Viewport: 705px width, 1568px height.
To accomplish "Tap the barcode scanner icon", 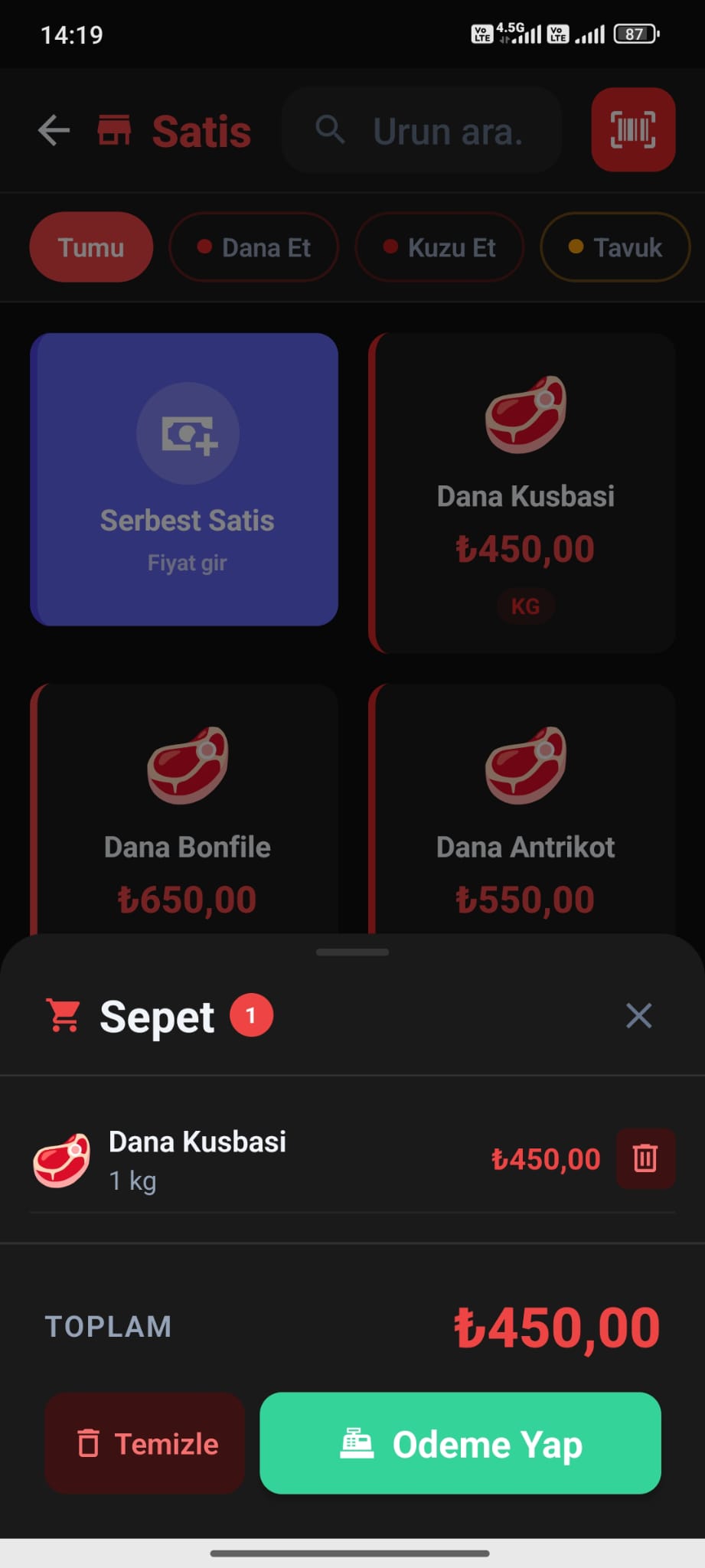I will (632, 129).
